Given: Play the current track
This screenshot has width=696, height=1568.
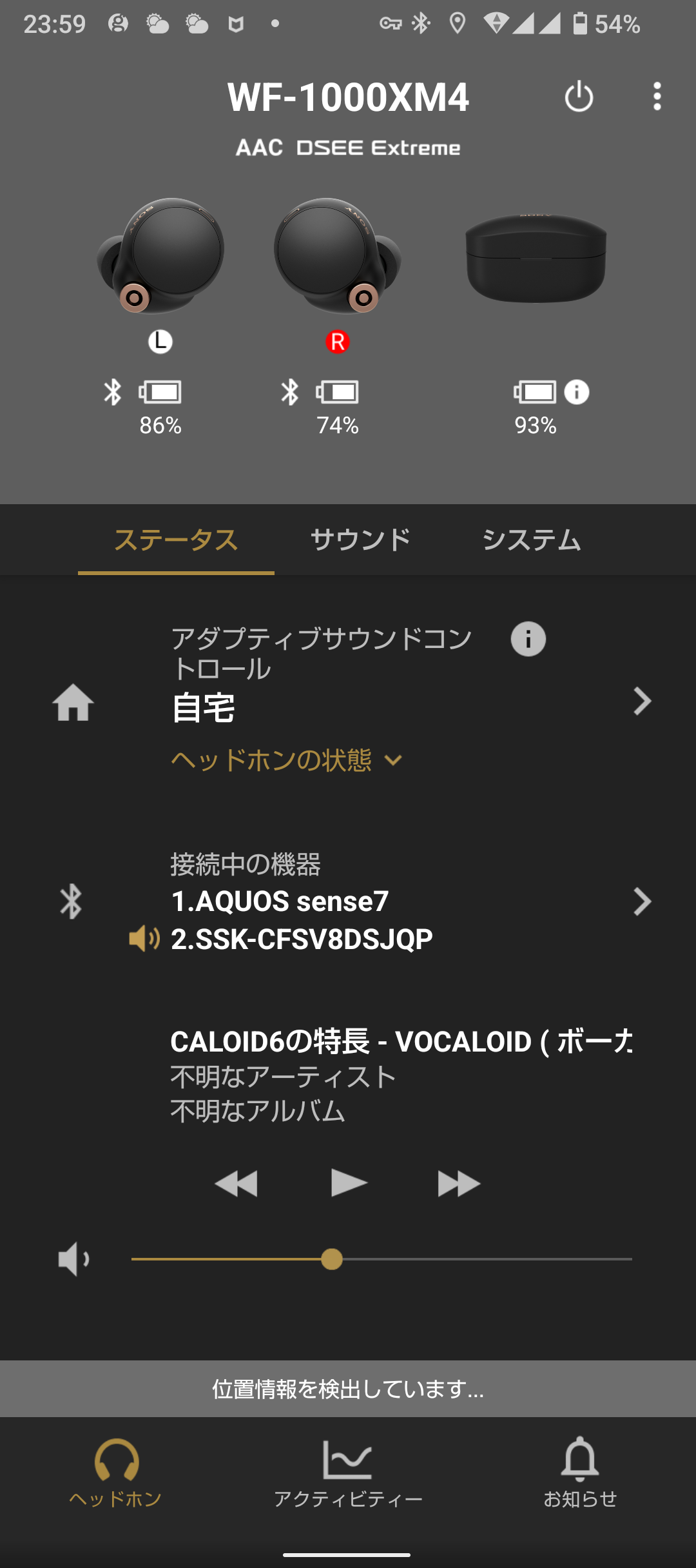Looking at the screenshot, I should pos(349,1183).
